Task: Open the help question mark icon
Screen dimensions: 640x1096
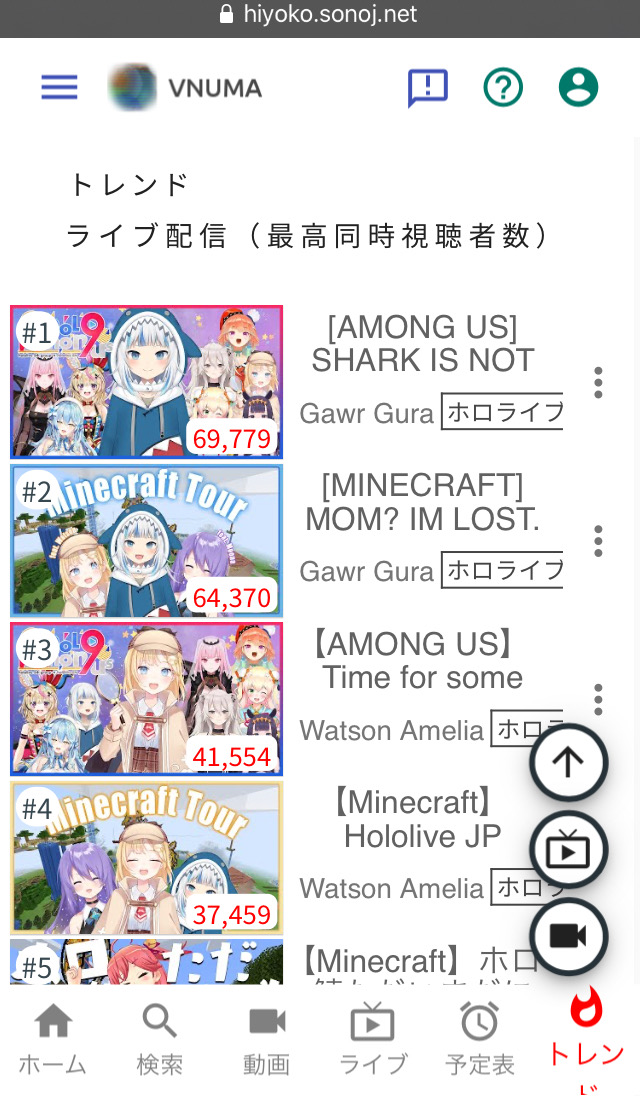Action: [x=503, y=88]
